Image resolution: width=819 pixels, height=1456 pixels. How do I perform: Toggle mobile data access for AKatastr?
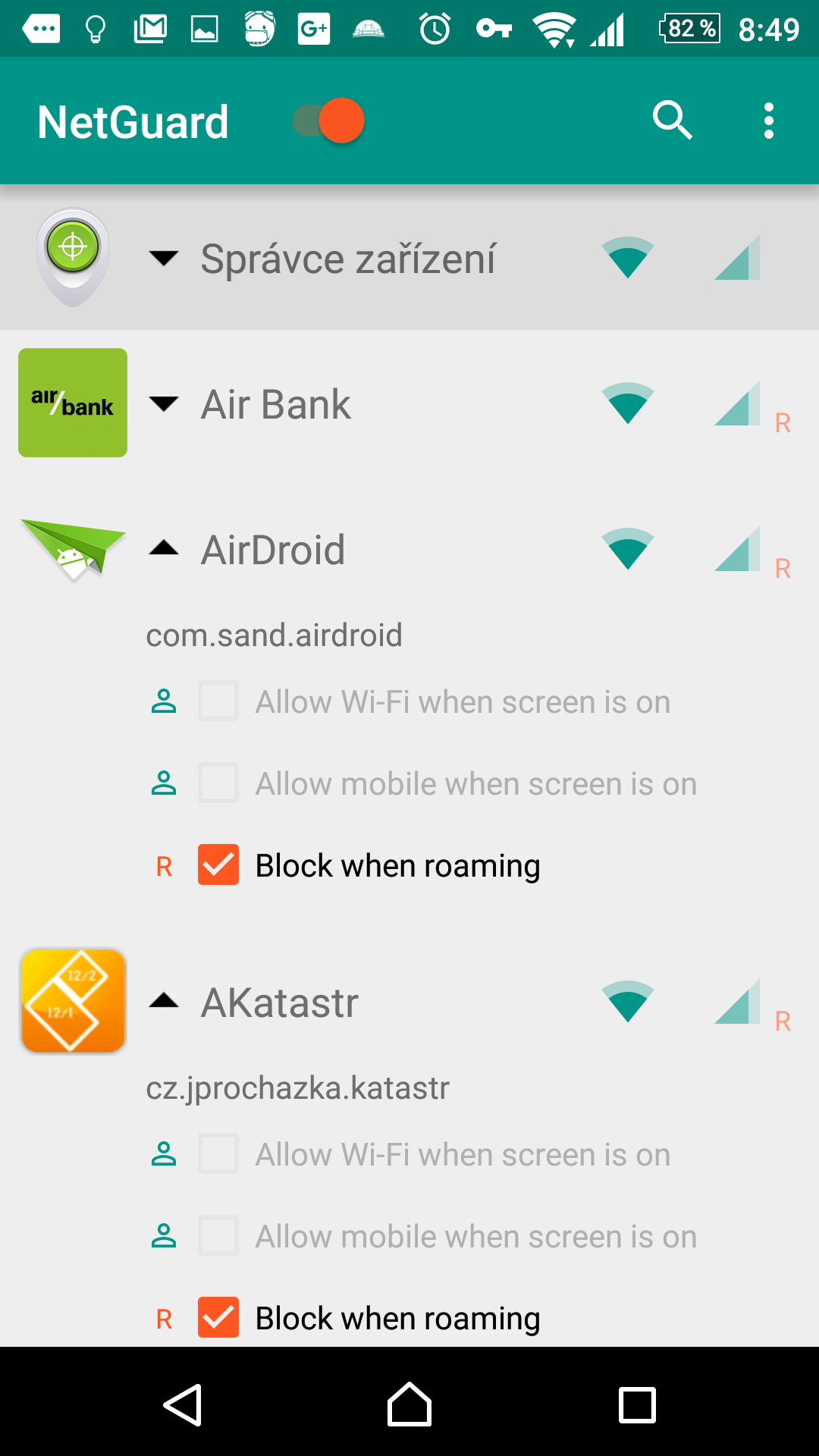(x=737, y=1002)
